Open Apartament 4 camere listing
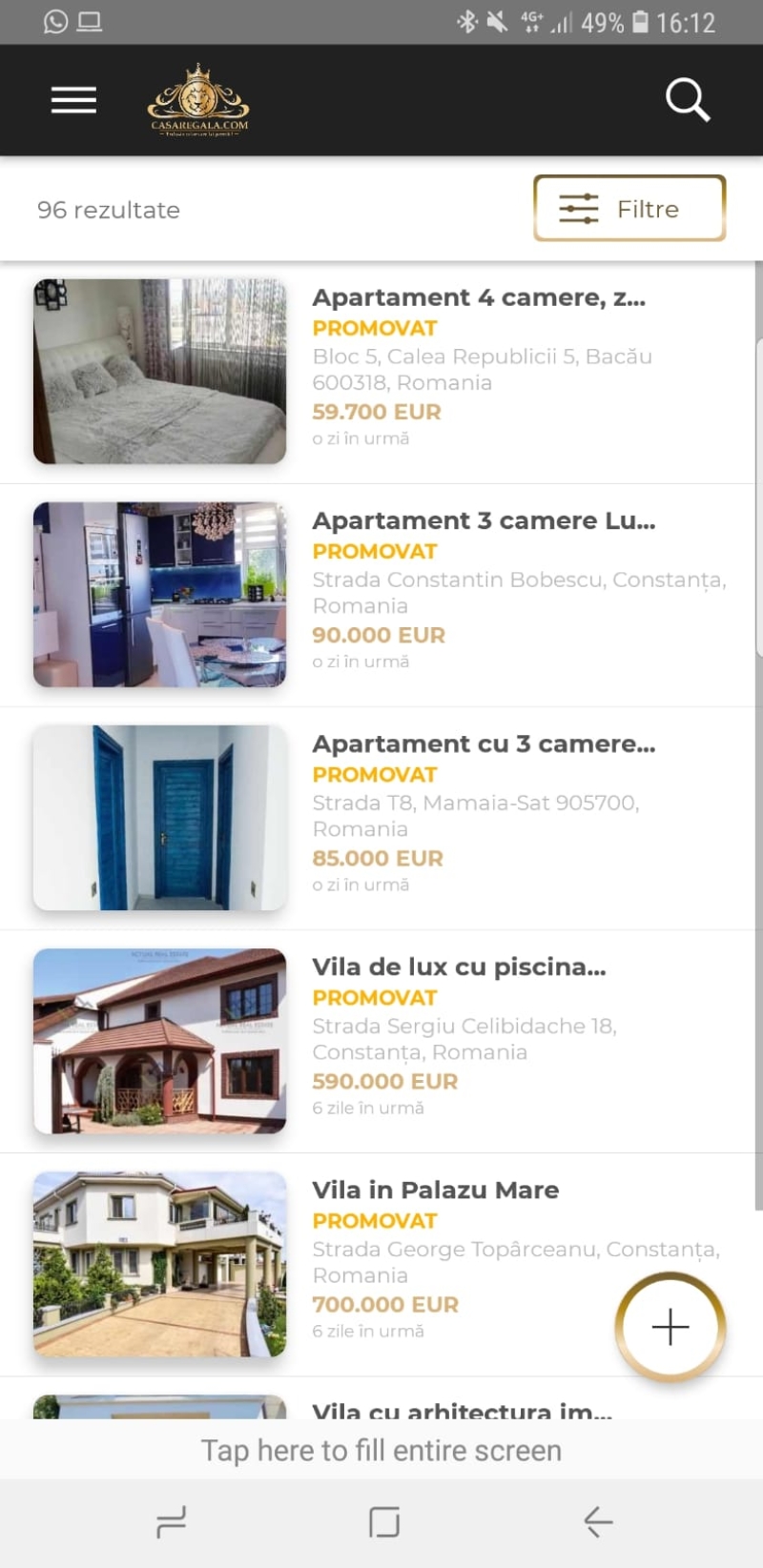 pyautogui.click(x=477, y=297)
